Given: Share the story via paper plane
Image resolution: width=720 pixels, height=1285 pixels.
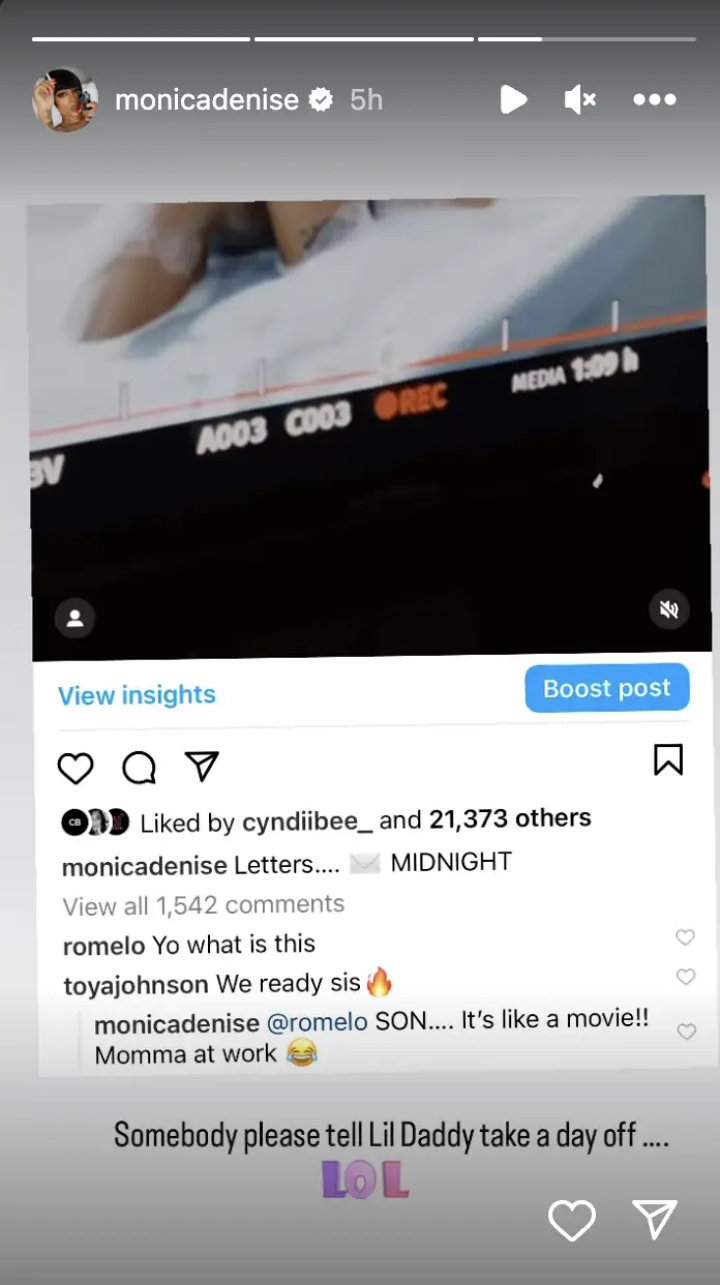Looking at the screenshot, I should pyautogui.click(x=656, y=1221).
